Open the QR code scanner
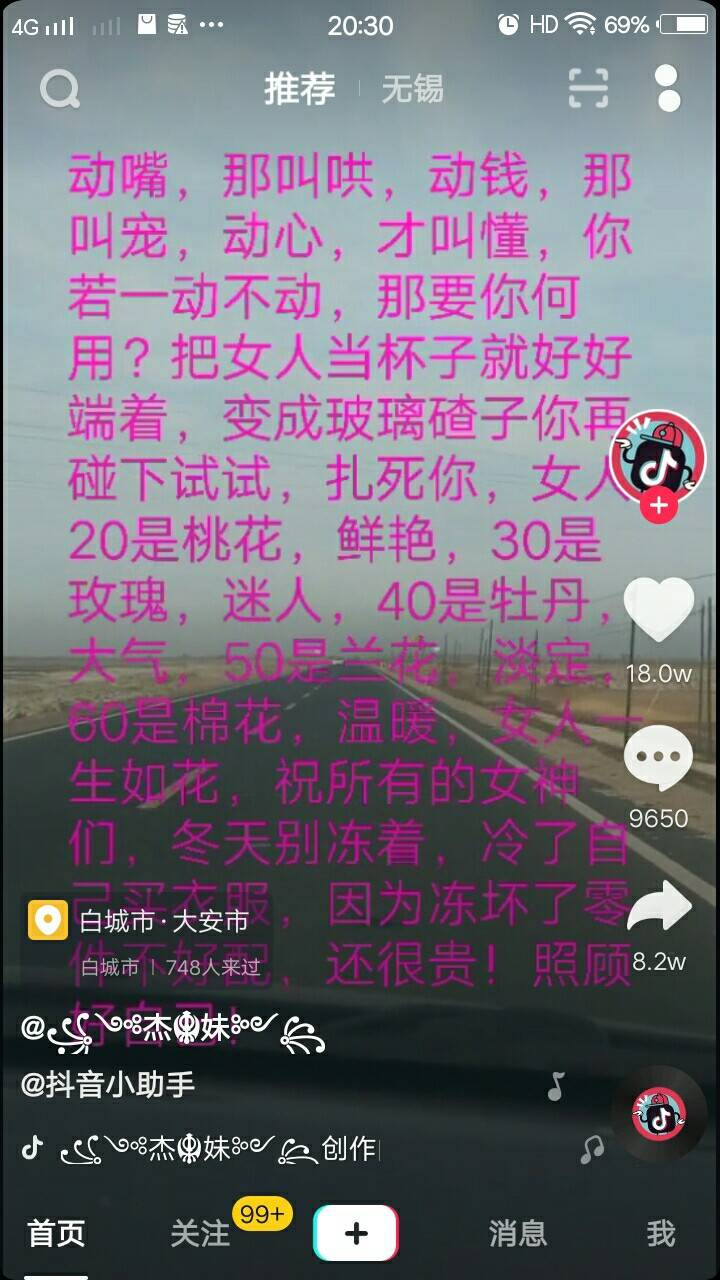Screen dimensions: 720x1280 pos(588,89)
